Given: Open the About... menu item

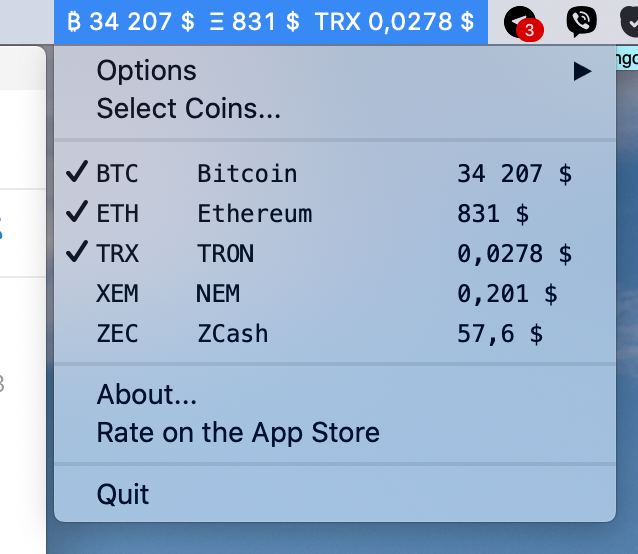Looking at the screenshot, I should click(x=147, y=395).
